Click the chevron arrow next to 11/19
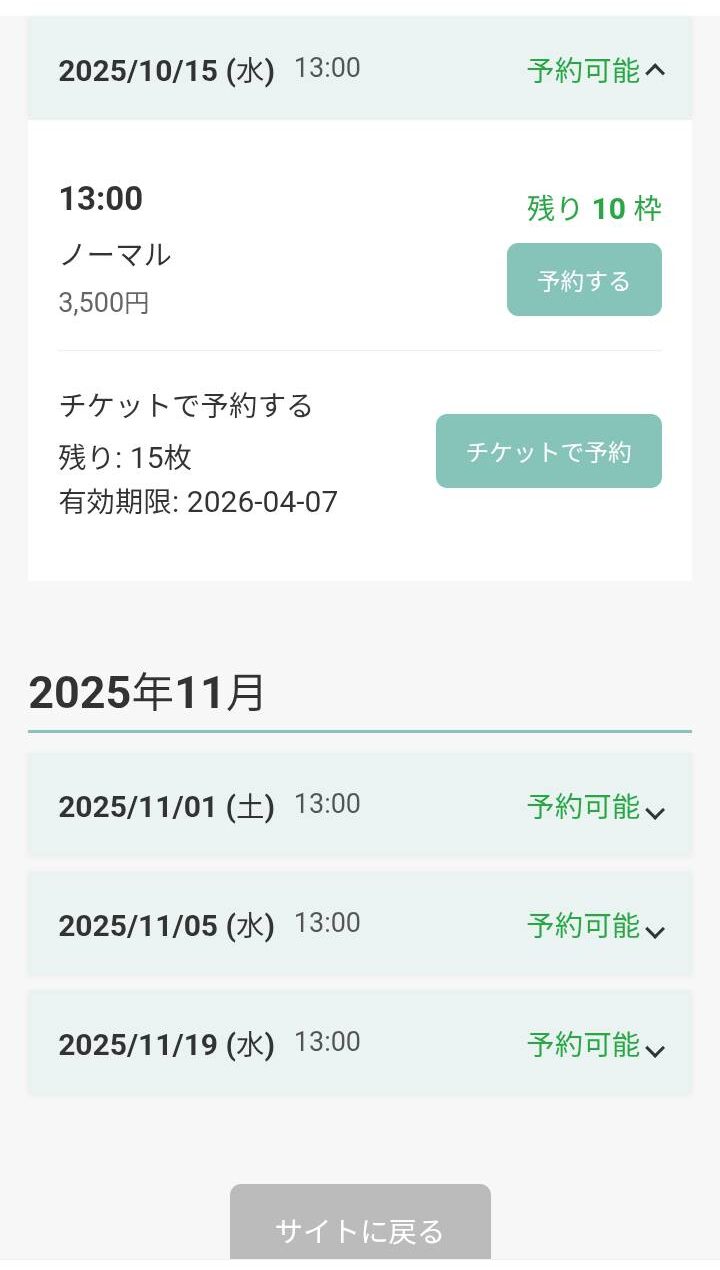The height and width of the screenshot is (1270, 720). tap(654, 1049)
